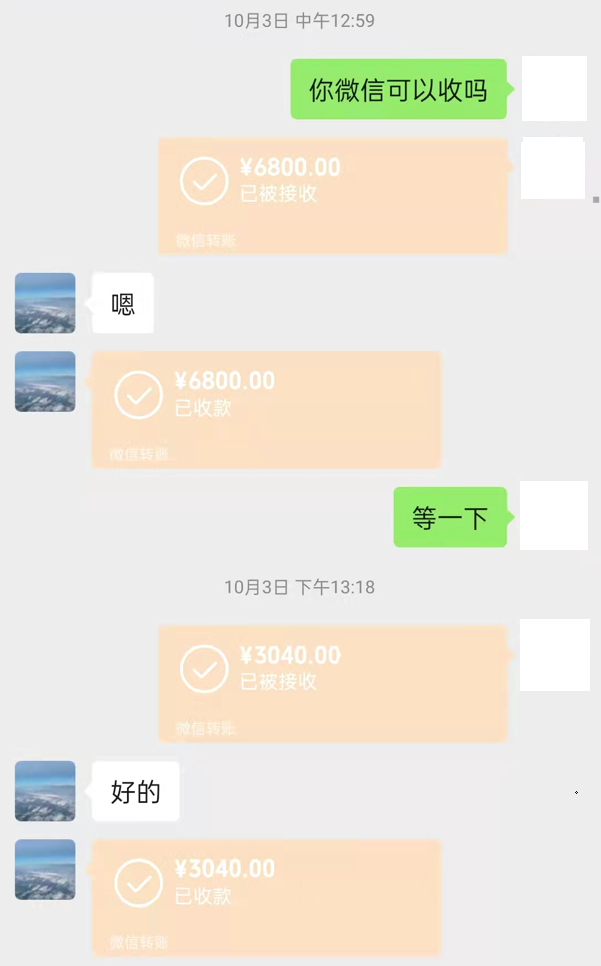The image size is (601, 966).
Task: Open contact avatar beside the 嗯 message
Action: pyautogui.click(x=45, y=303)
